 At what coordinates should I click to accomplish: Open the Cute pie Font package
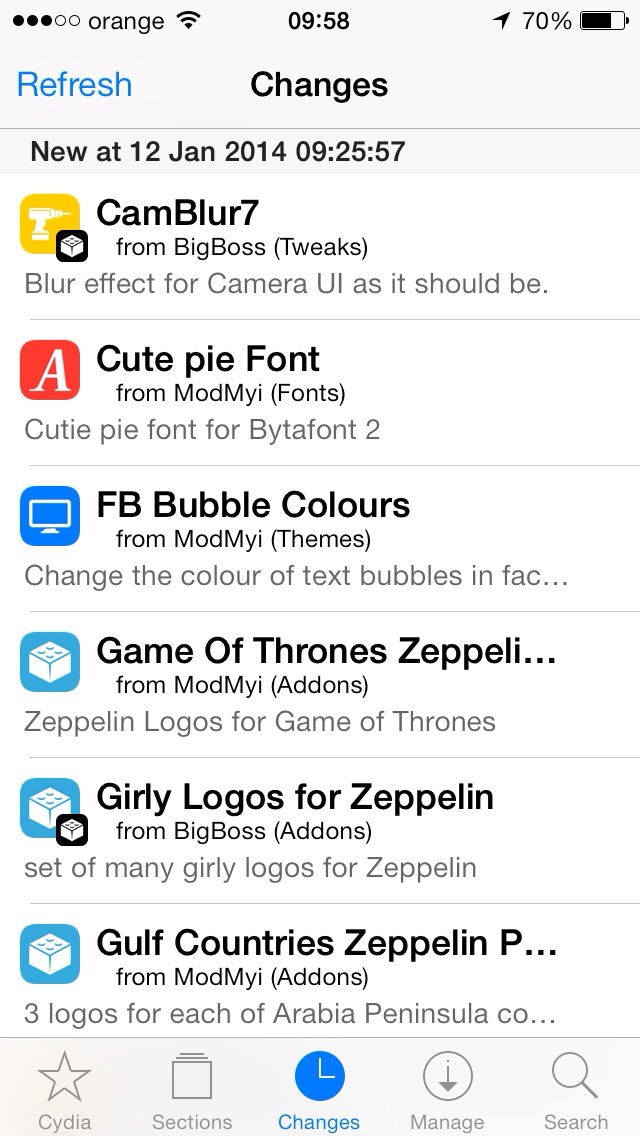320,393
